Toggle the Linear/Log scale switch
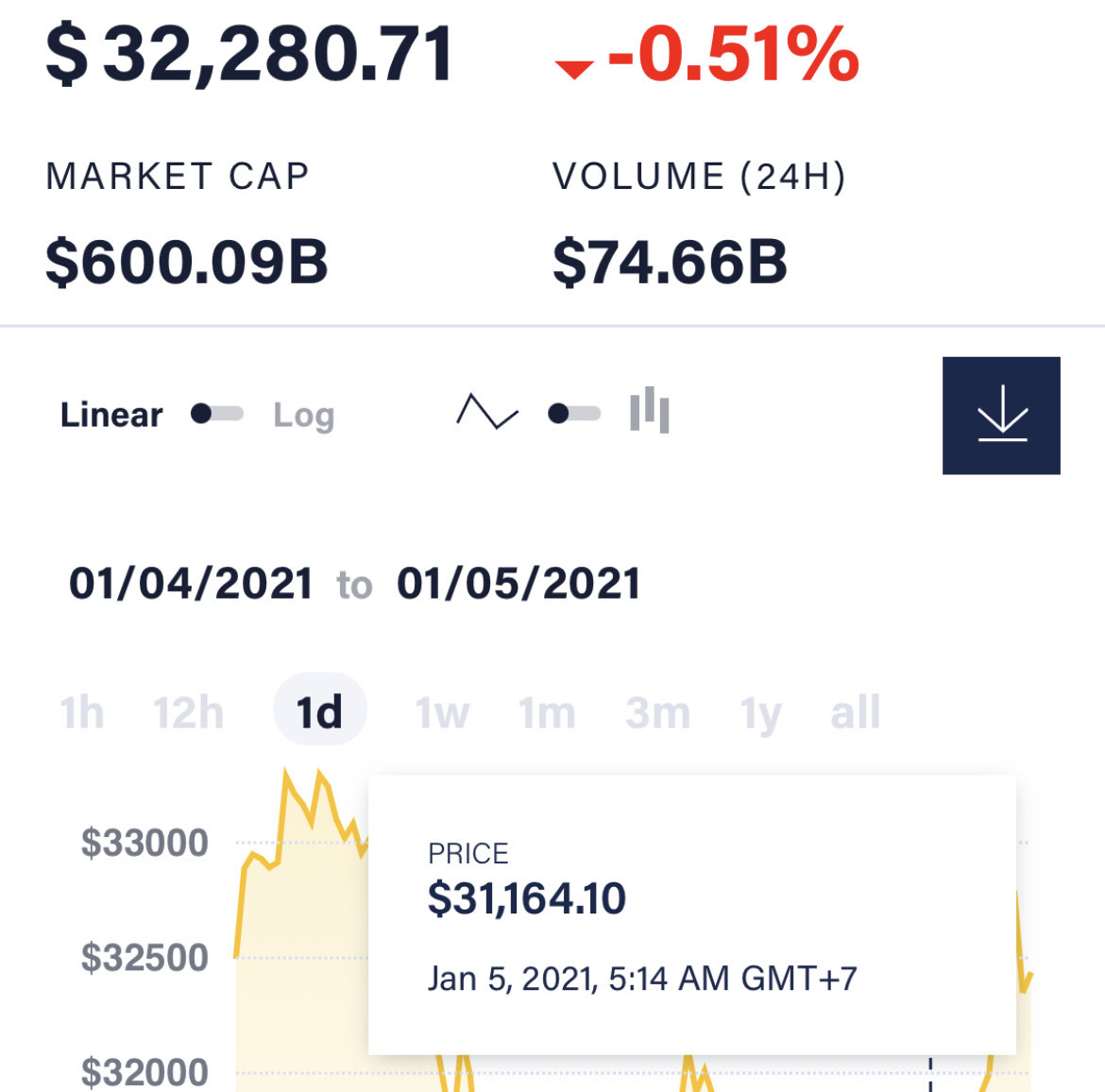The height and width of the screenshot is (1092, 1105). [x=217, y=414]
